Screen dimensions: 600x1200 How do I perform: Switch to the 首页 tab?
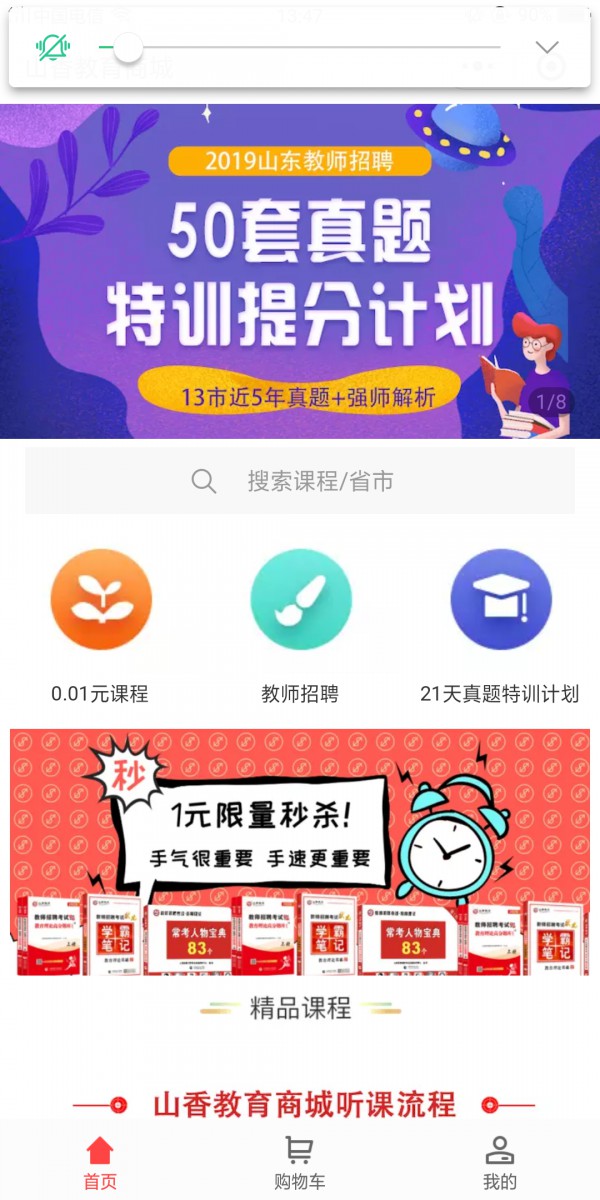pos(100,1164)
